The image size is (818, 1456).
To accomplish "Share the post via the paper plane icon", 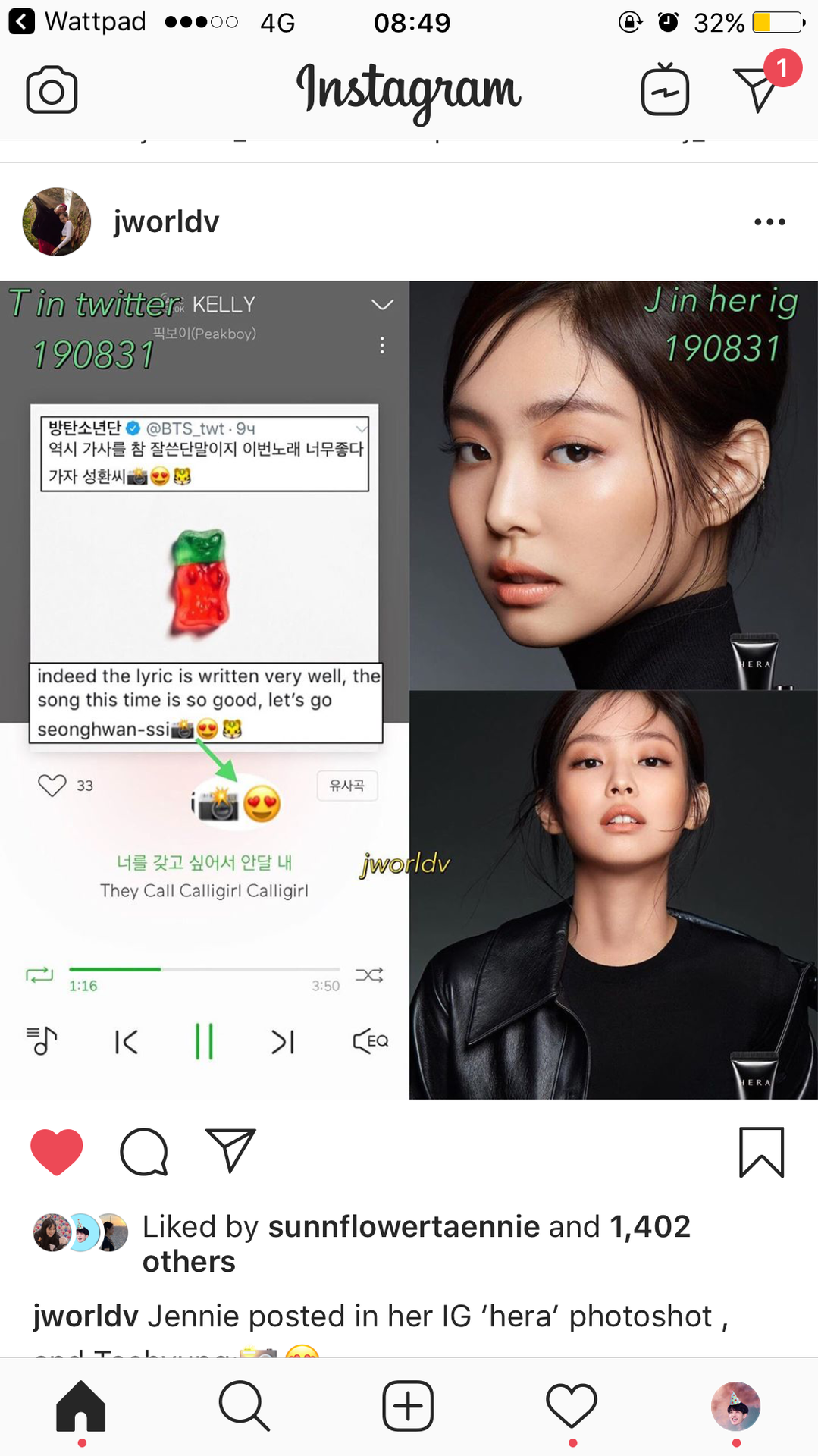I will (230, 1150).
